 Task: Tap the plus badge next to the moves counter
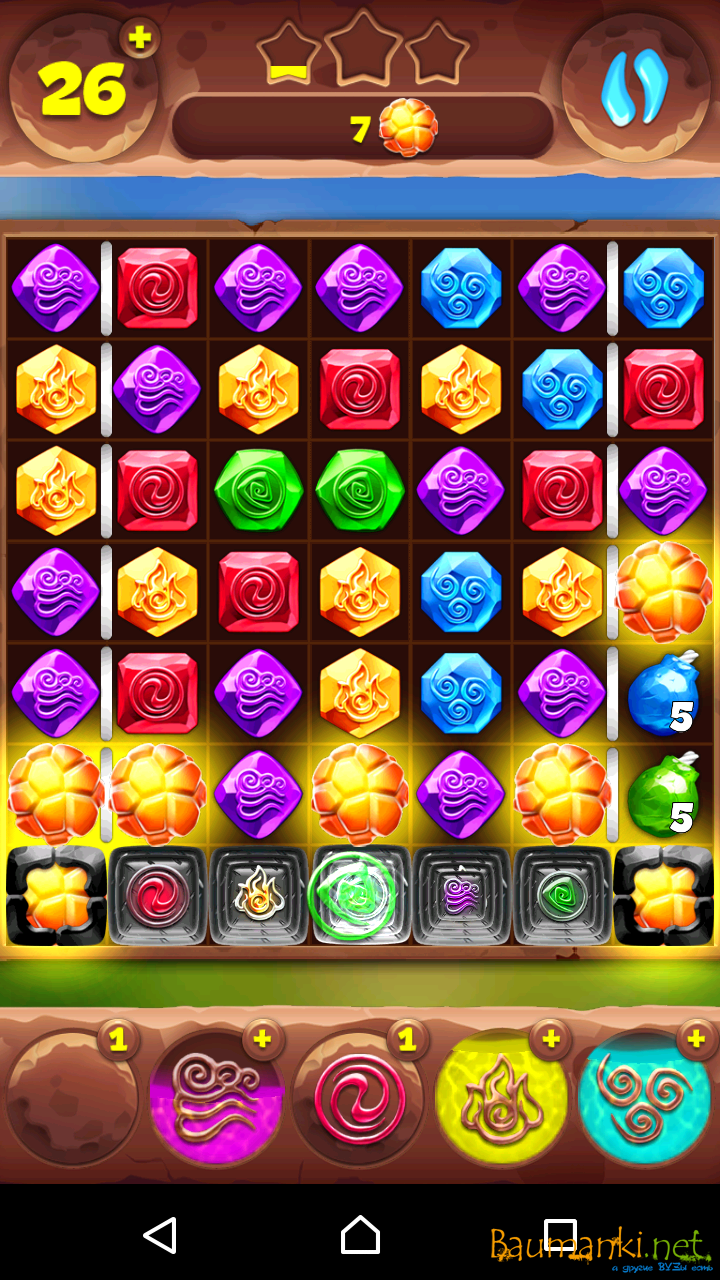tap(140, 38)
